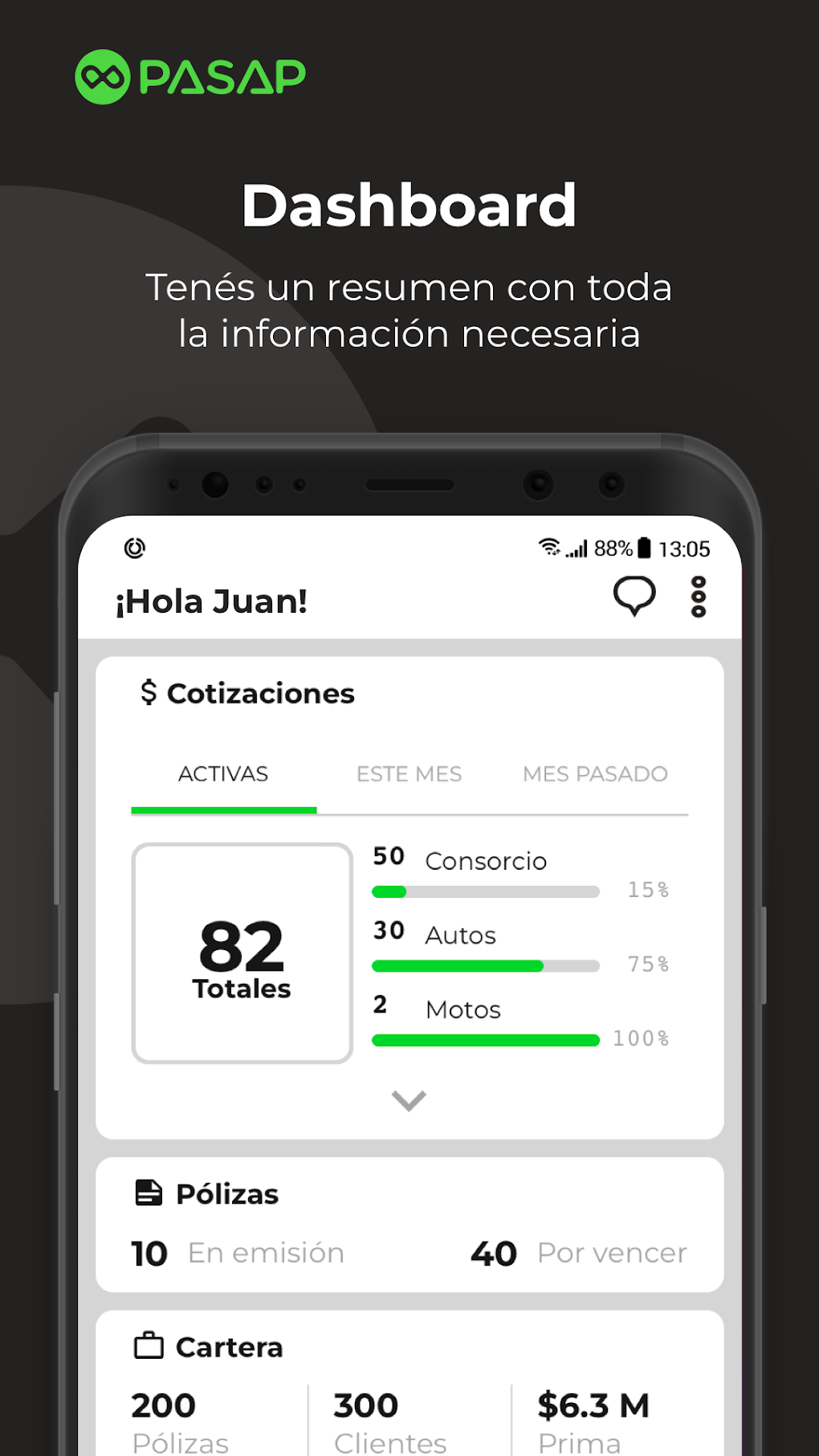This screenshot has width=819, height=1456.
Task: Click the Autos 75% progress bar
Action: point(485,965)
